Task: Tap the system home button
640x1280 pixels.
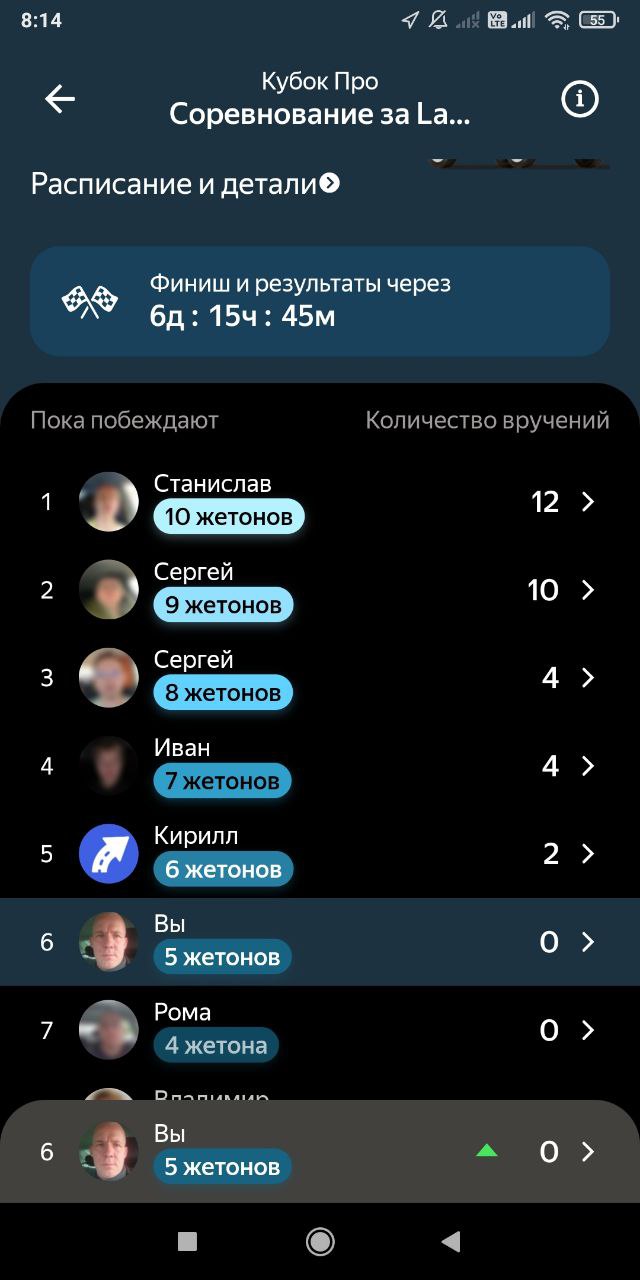Action: pos(320,1242)
